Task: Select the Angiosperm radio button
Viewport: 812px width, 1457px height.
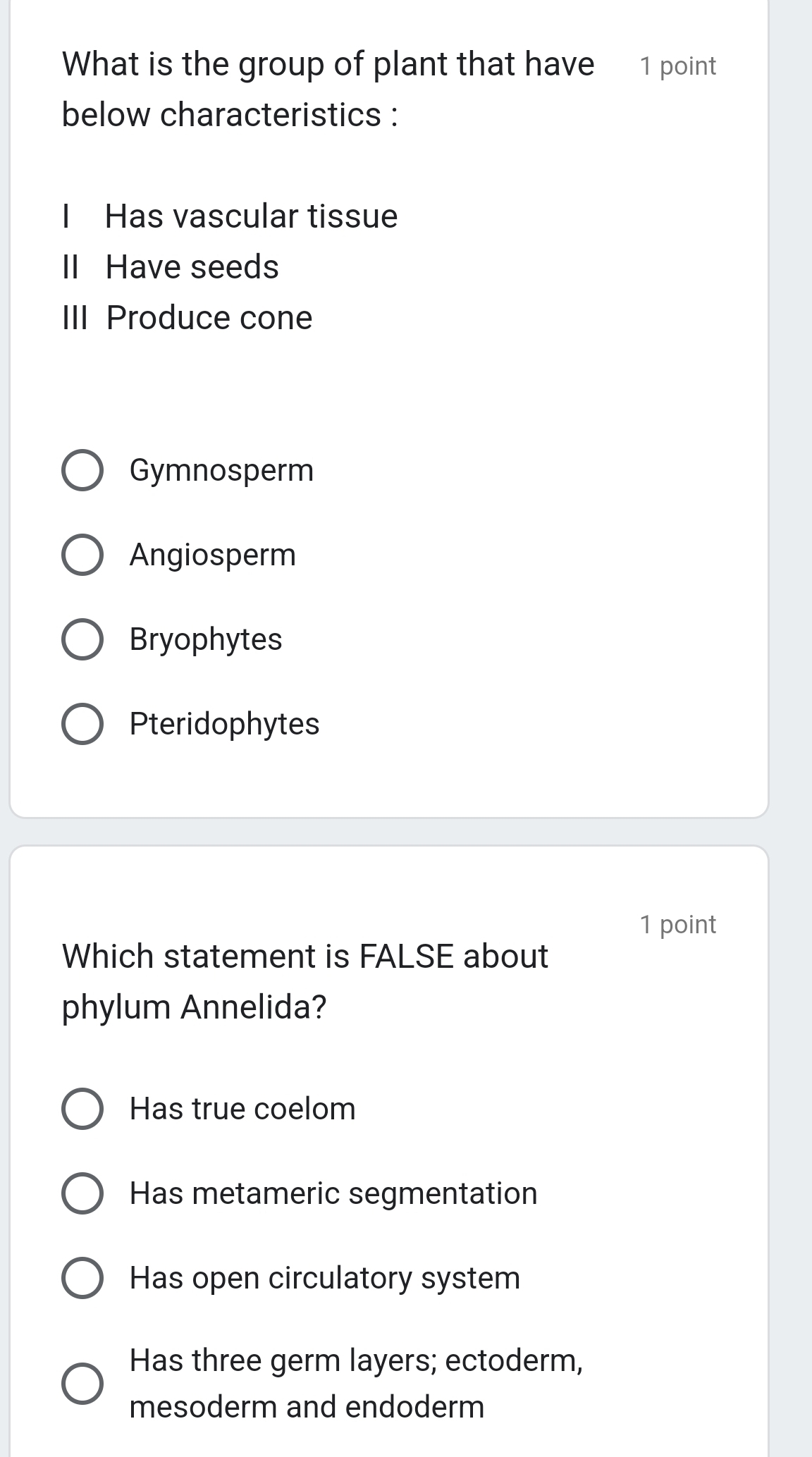Action: pyautogui.click(x=82, y=555)
